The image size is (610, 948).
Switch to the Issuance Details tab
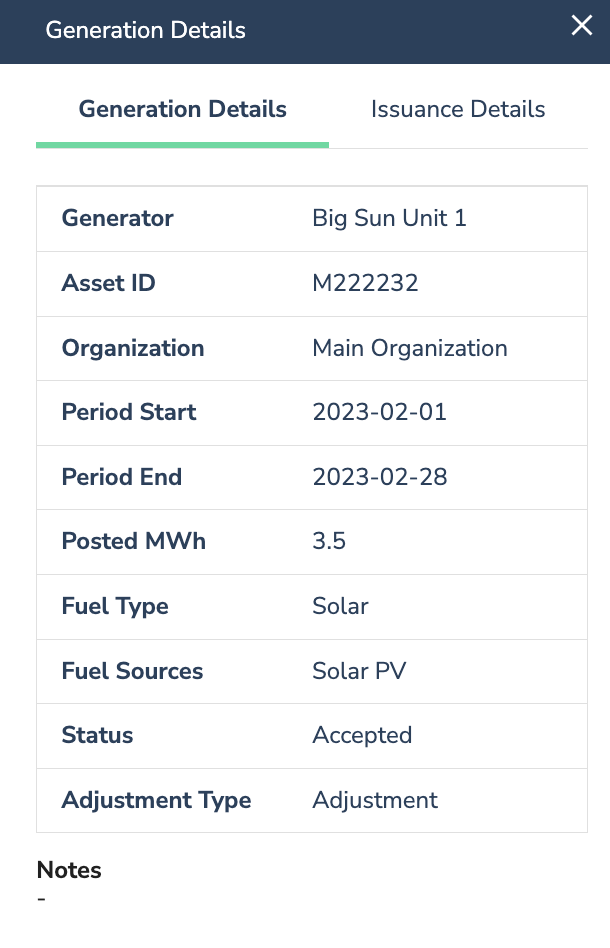(x=458, y=110)
